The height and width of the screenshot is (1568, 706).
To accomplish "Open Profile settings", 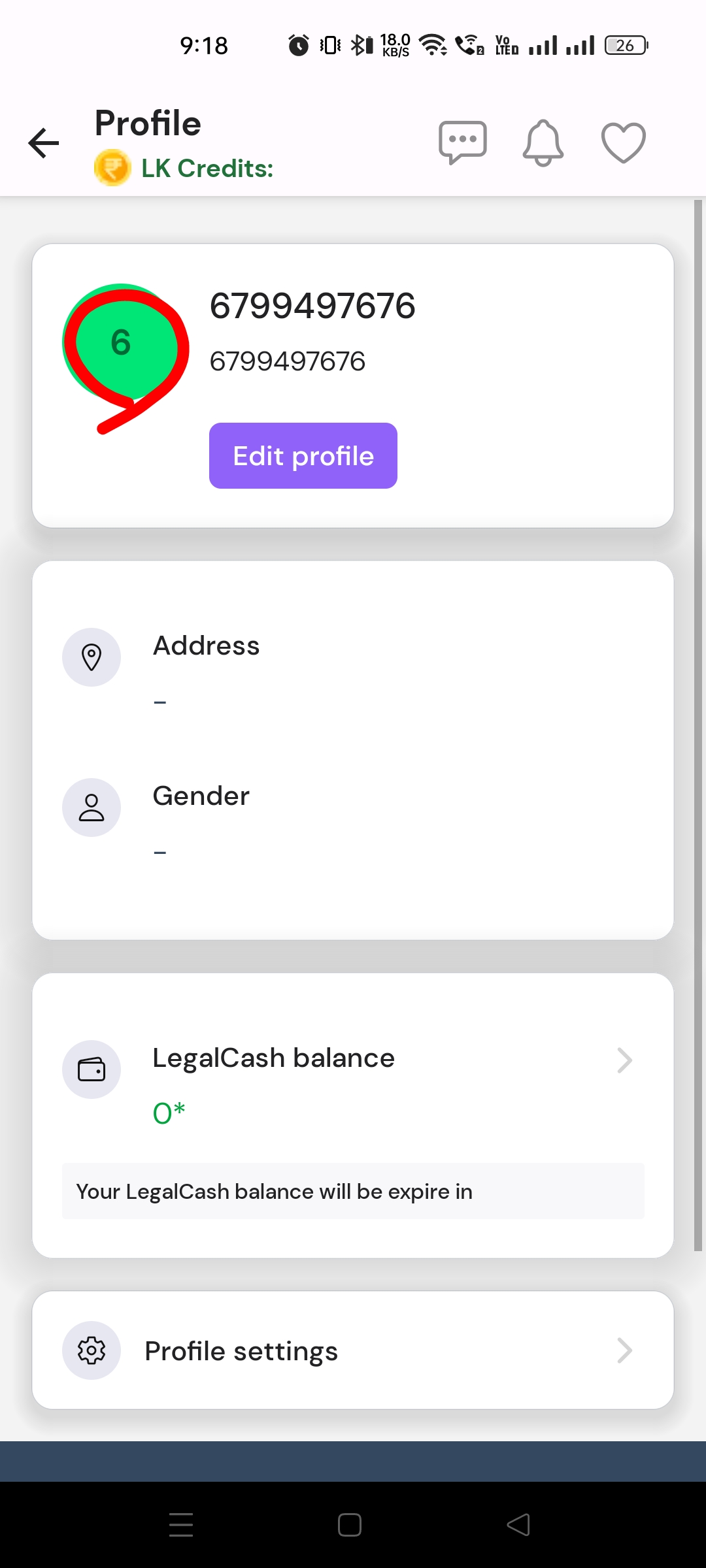I will pos(353,1350).
